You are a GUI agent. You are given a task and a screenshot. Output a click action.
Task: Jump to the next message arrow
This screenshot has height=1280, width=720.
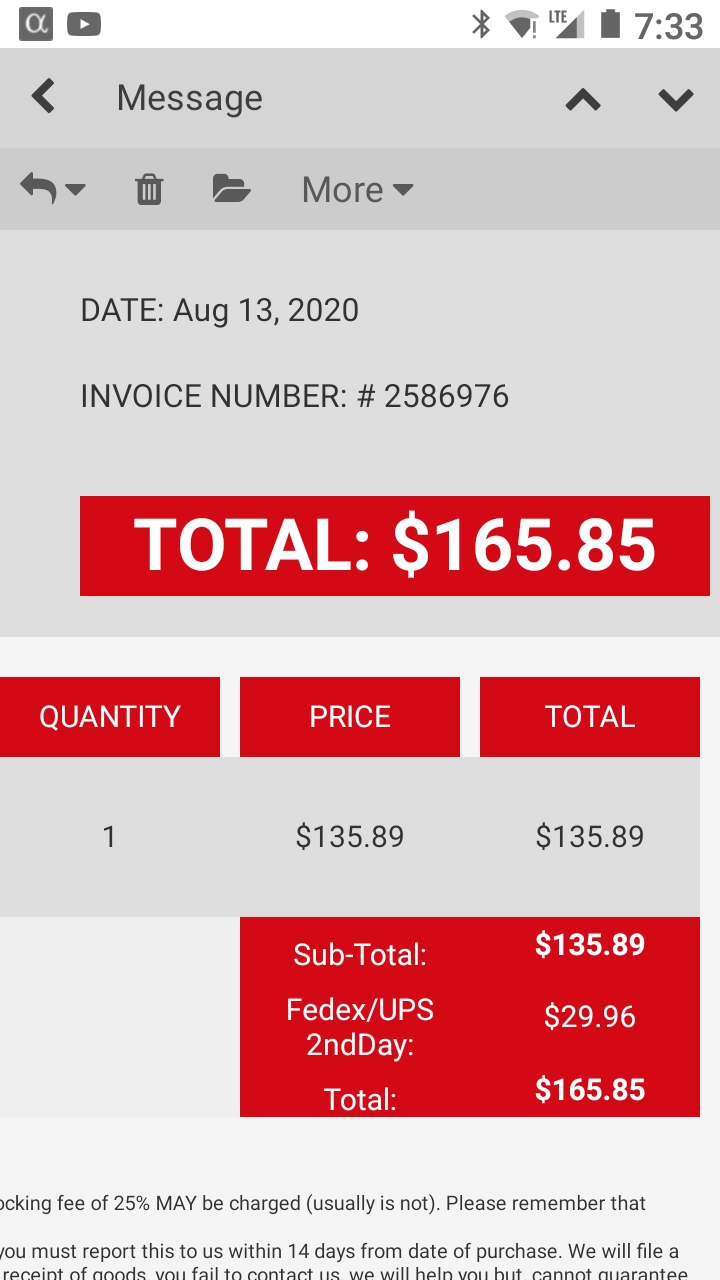tap(676, 99)
